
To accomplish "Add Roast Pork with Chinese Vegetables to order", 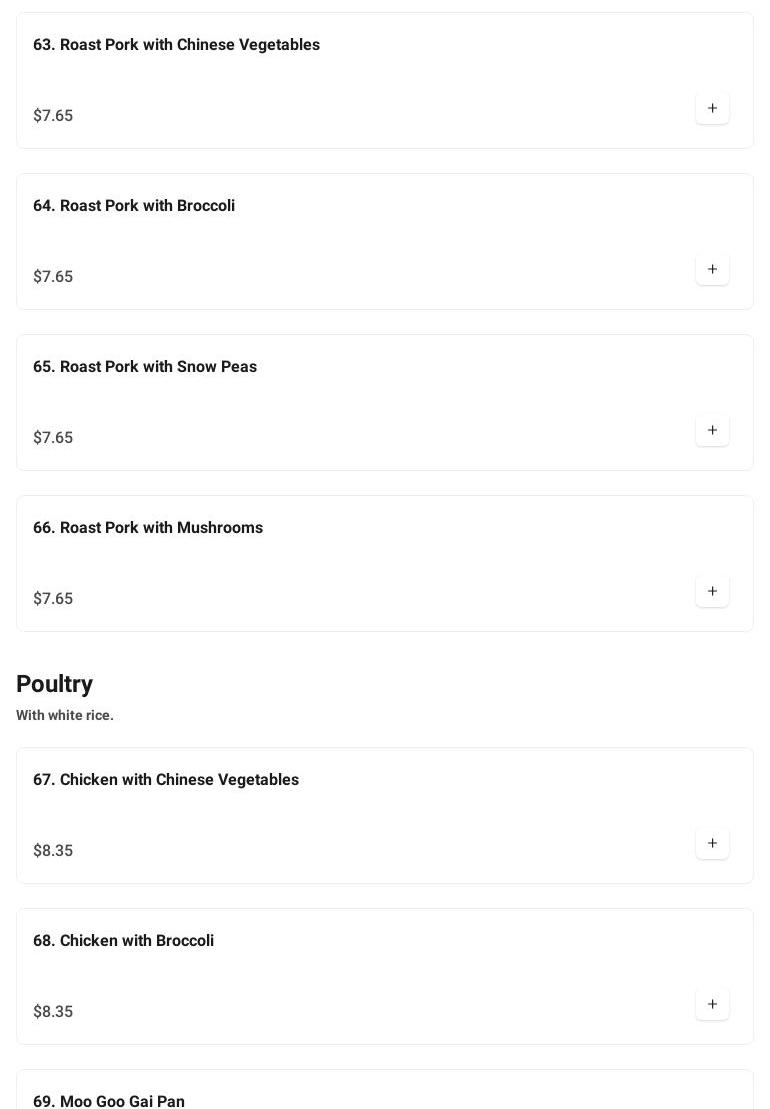I will tap(712, 108).
